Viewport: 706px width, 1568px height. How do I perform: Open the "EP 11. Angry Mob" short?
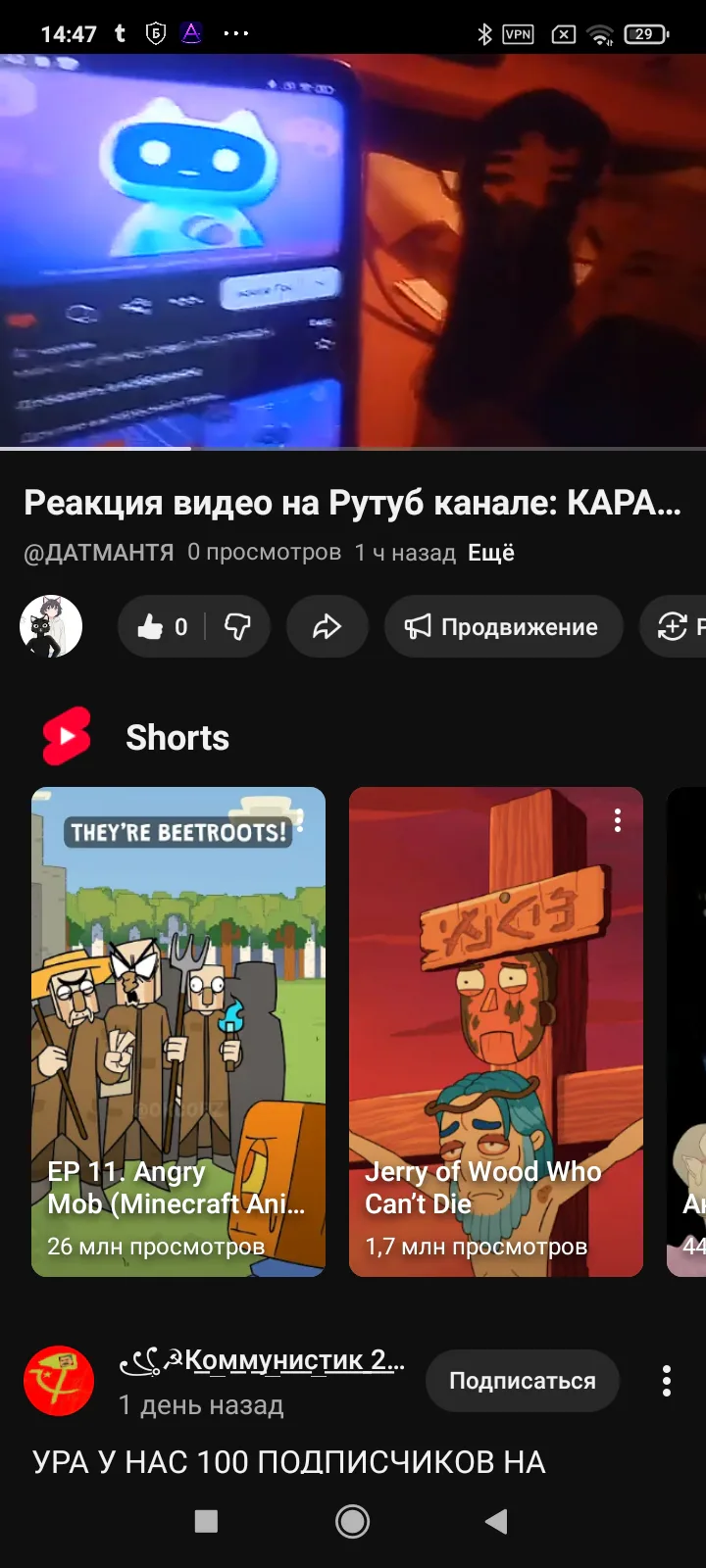pyautogui.click(x=178, y=1031)
